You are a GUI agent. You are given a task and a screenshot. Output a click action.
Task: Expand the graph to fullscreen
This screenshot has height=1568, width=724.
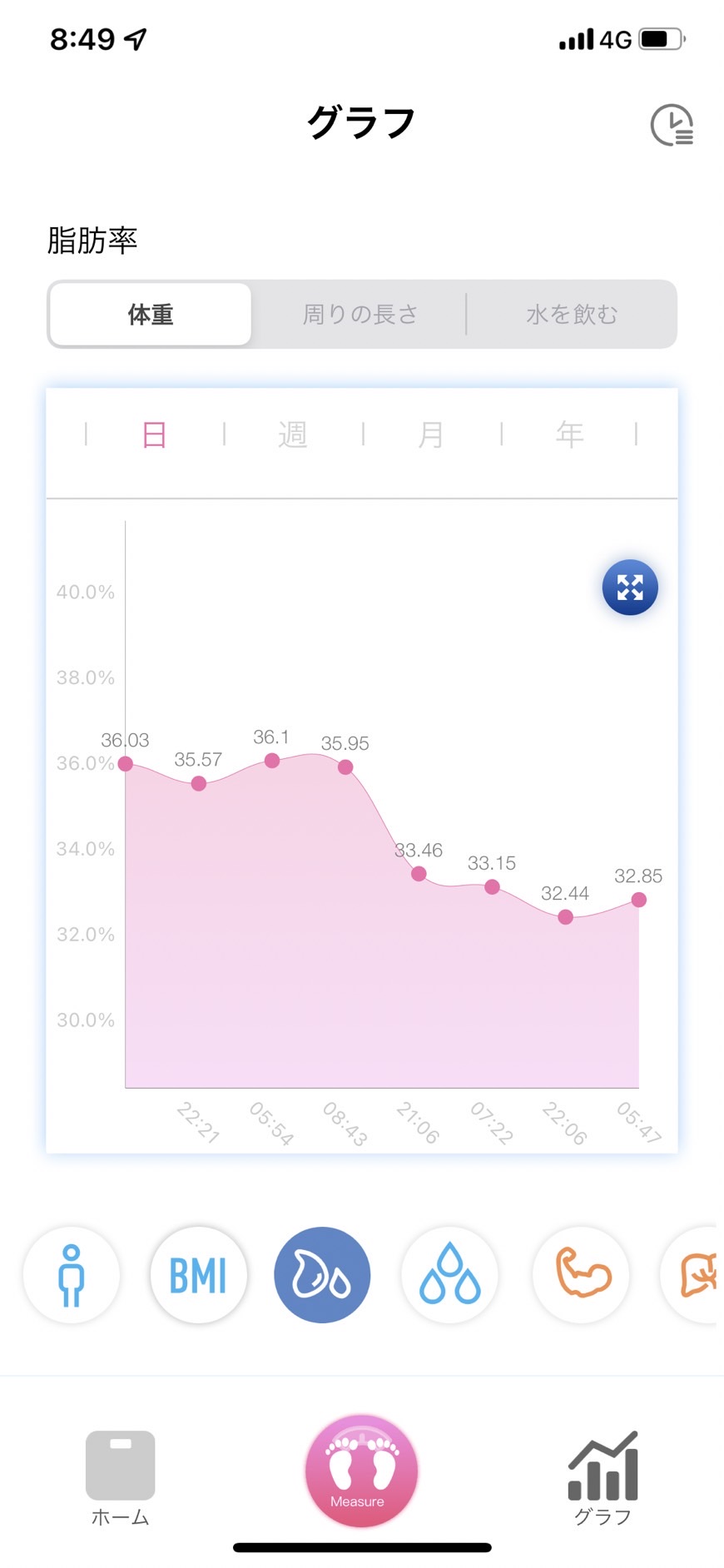coord(630,588)
